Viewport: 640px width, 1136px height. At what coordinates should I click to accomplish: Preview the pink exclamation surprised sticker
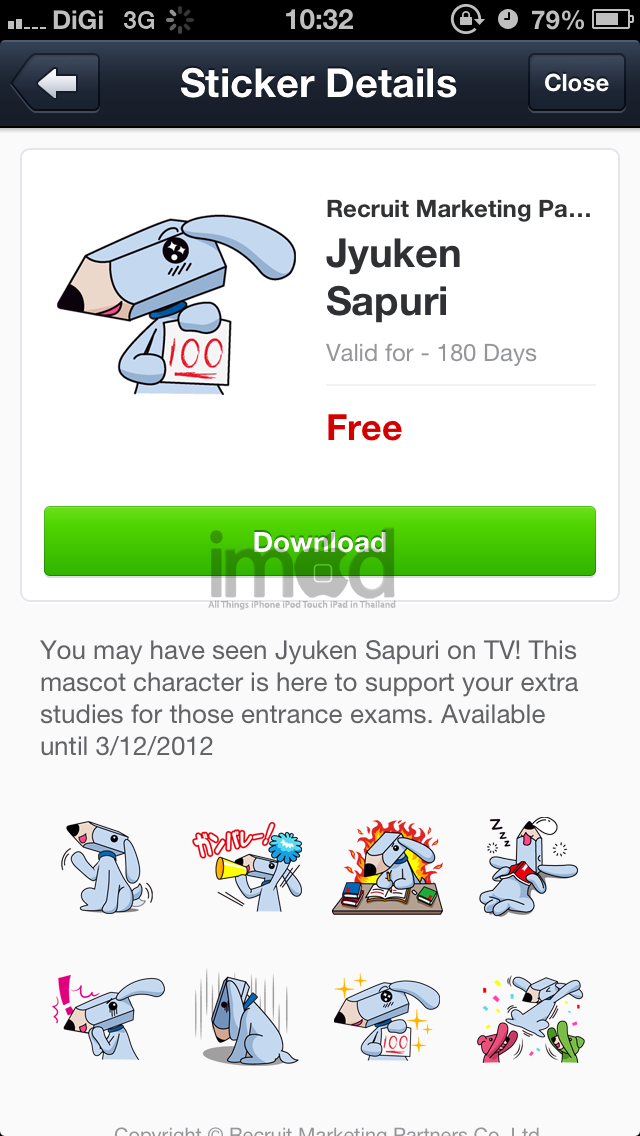pyautogui.click(x=109, y=1017)
